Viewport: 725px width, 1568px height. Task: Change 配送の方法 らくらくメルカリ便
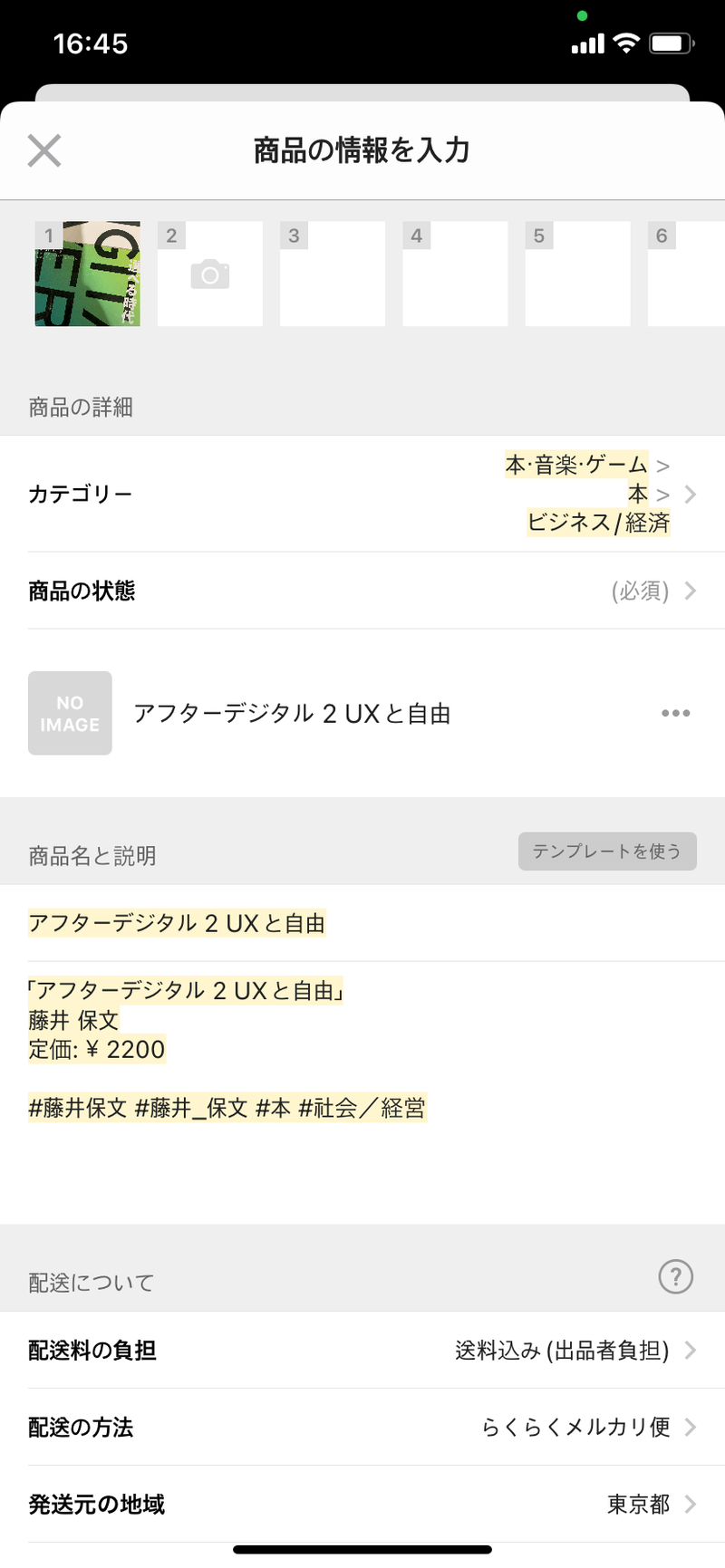362,1427
